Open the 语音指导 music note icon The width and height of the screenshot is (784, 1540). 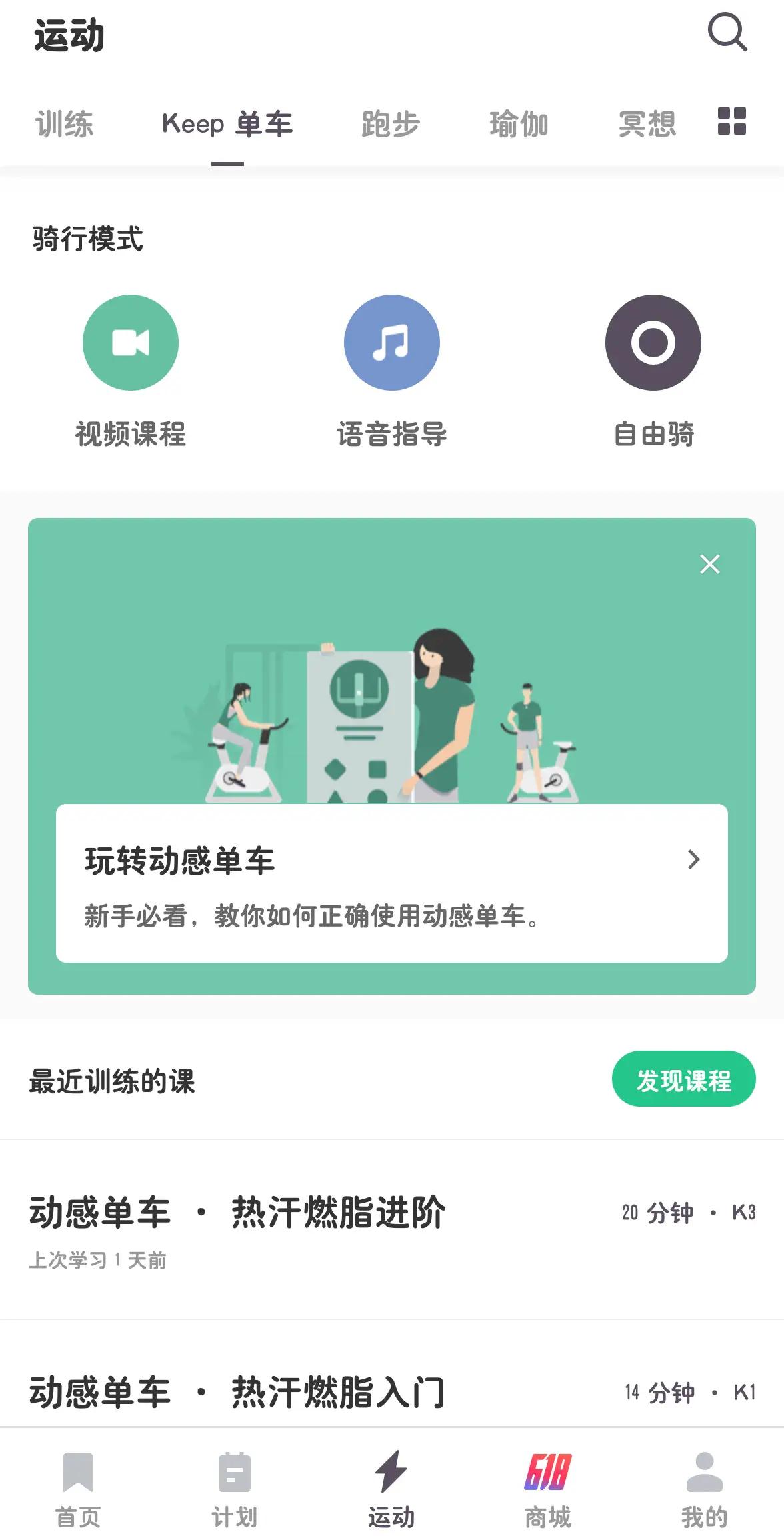coord(391,342)
